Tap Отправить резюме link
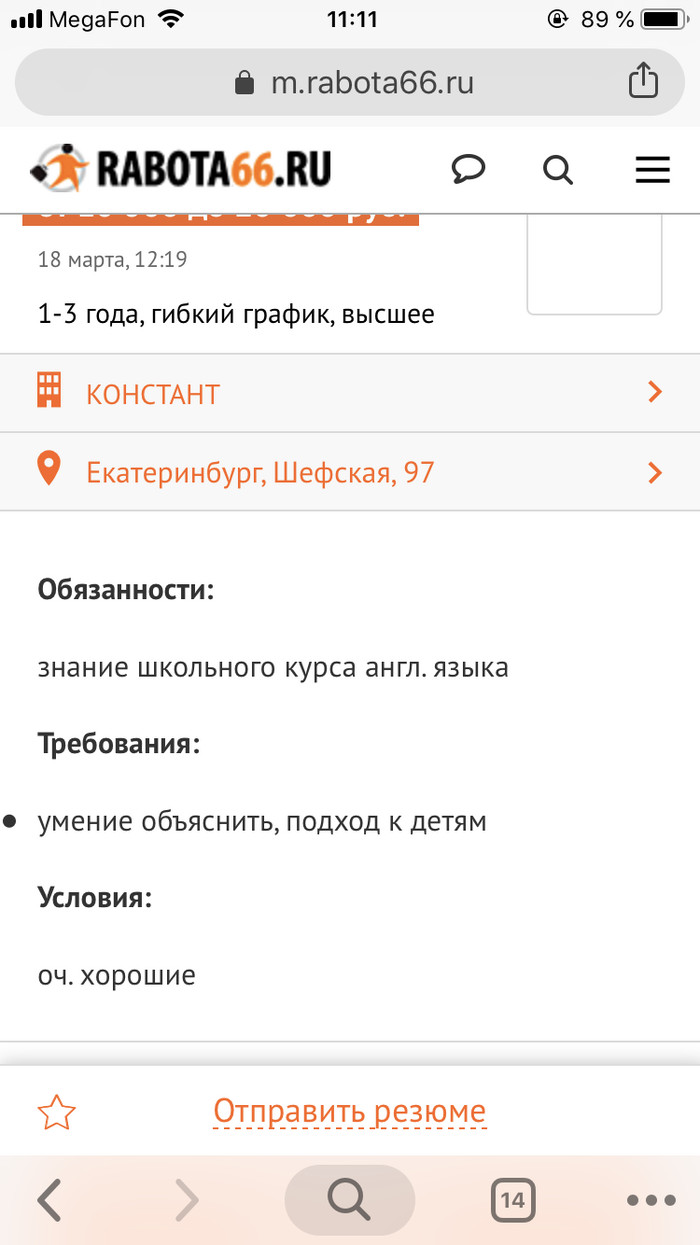This screenshot has height=1245, width=700. click(349, 1111)
